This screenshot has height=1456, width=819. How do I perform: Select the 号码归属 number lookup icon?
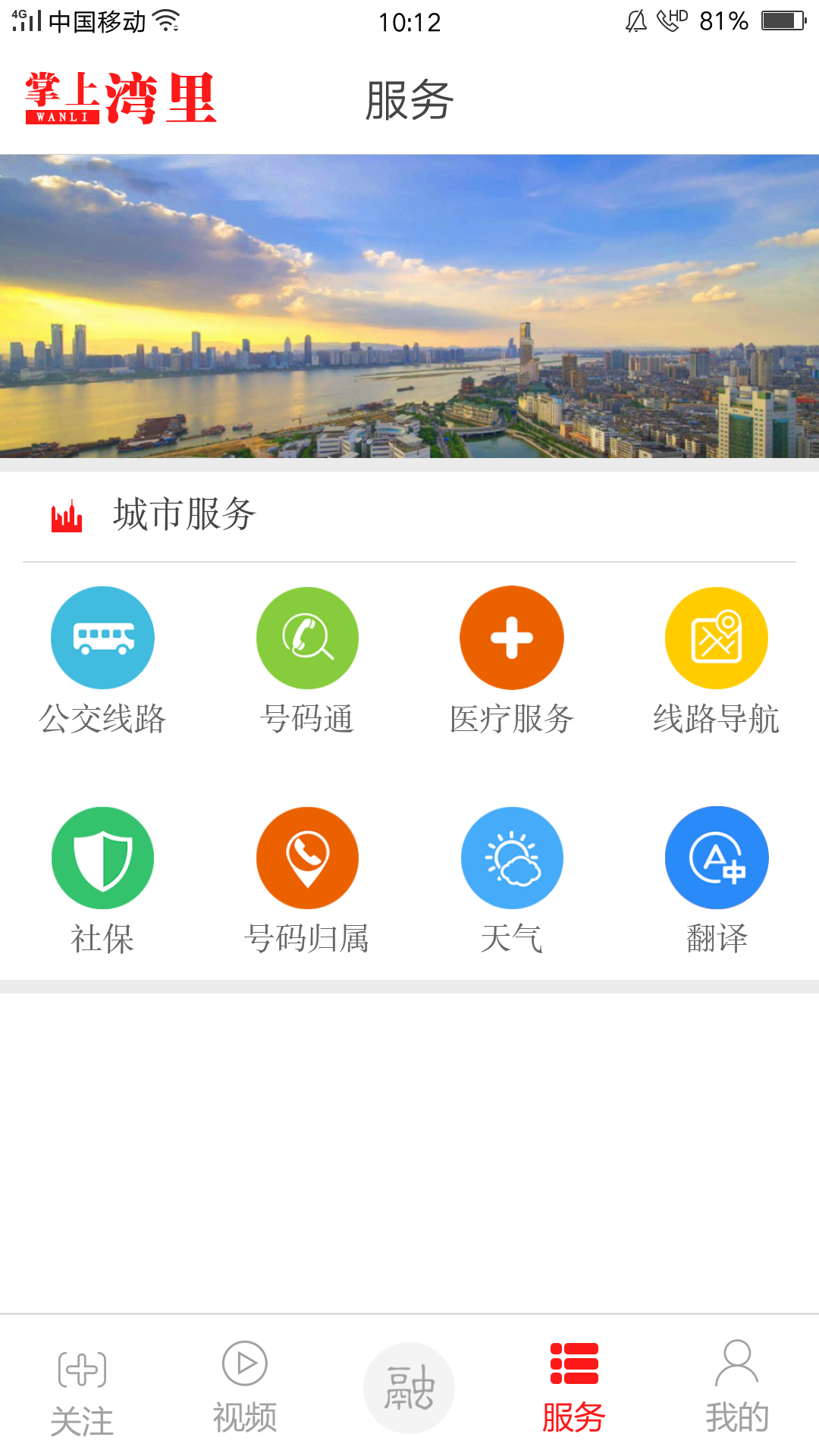pyautogui.click(x=307, y=858)
